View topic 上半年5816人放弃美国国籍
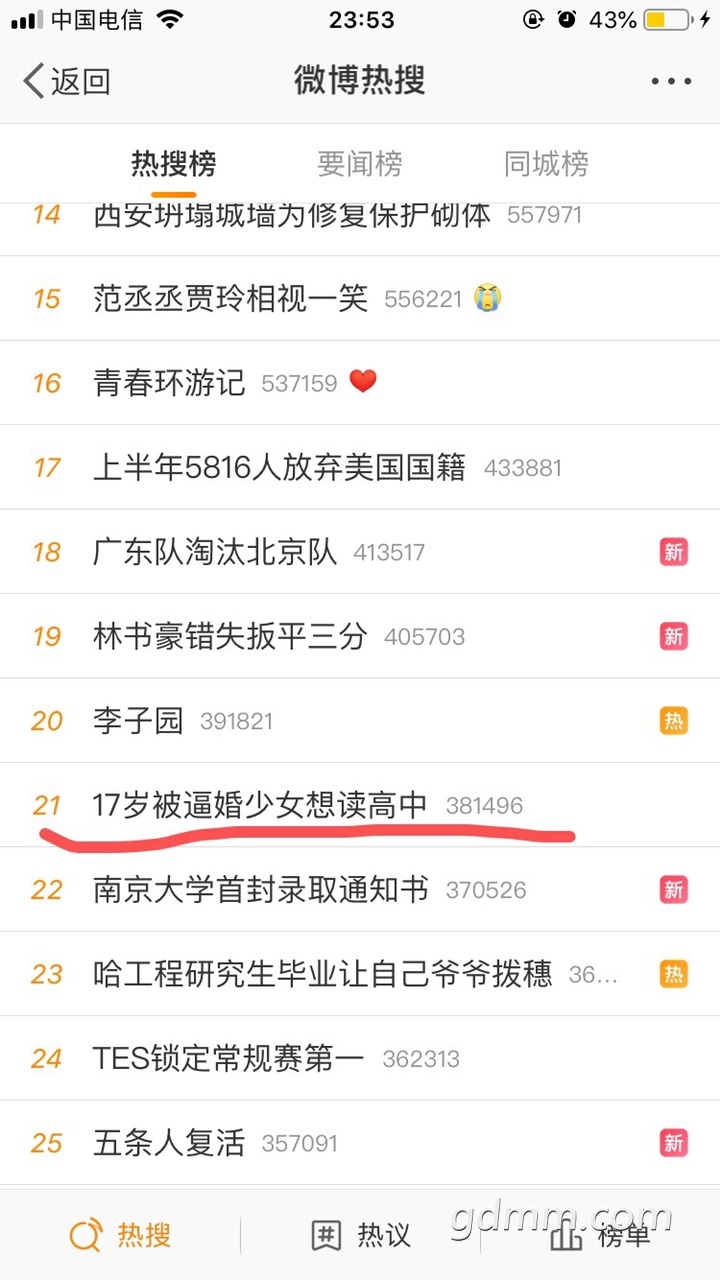 279,467
